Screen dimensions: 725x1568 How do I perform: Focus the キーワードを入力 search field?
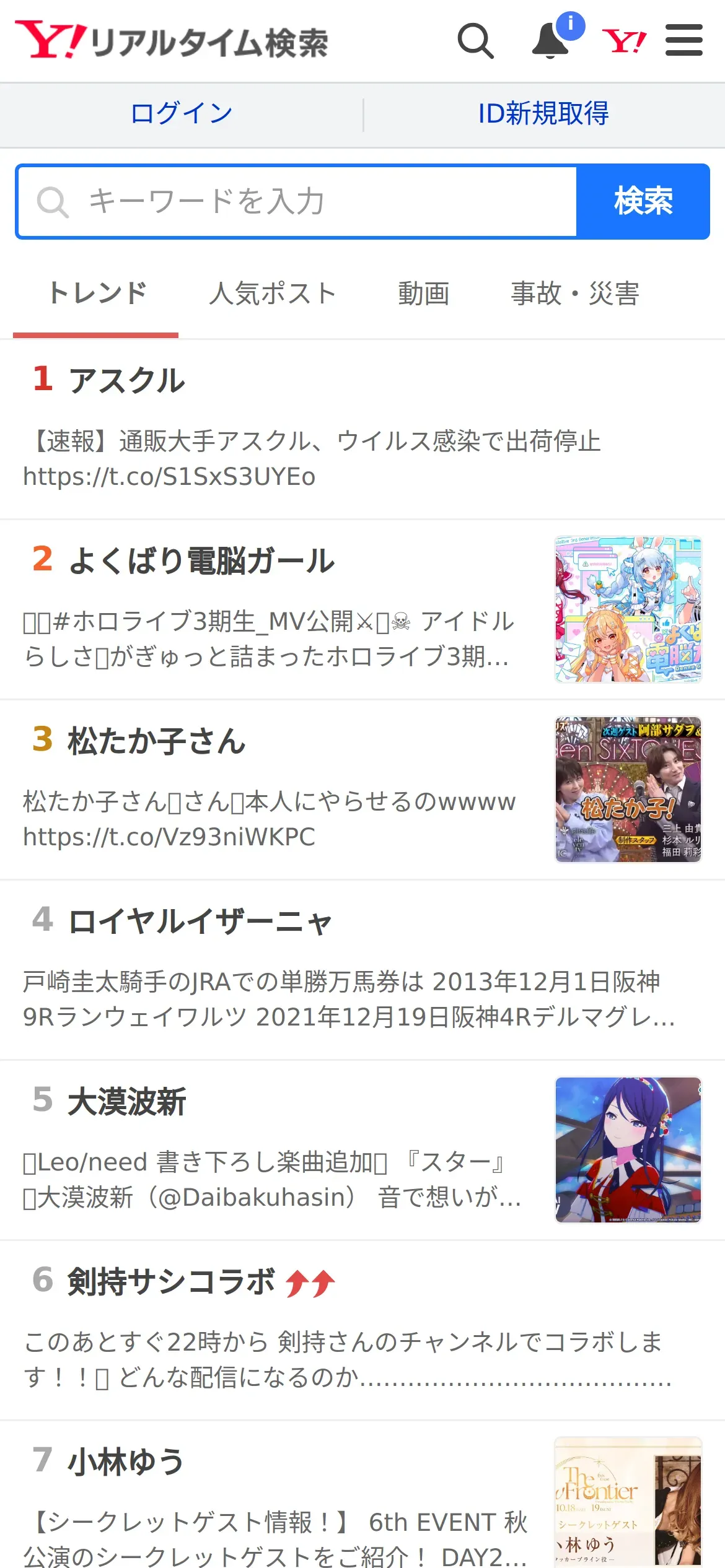(x=297, y=201)
